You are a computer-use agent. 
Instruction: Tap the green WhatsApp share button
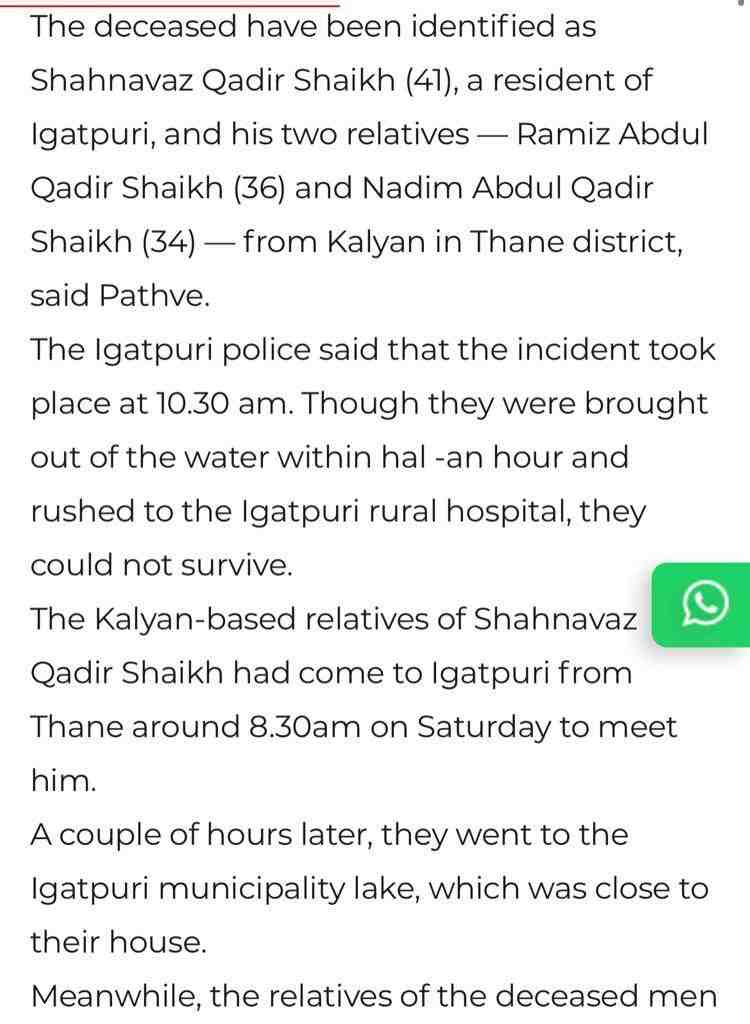703,605
